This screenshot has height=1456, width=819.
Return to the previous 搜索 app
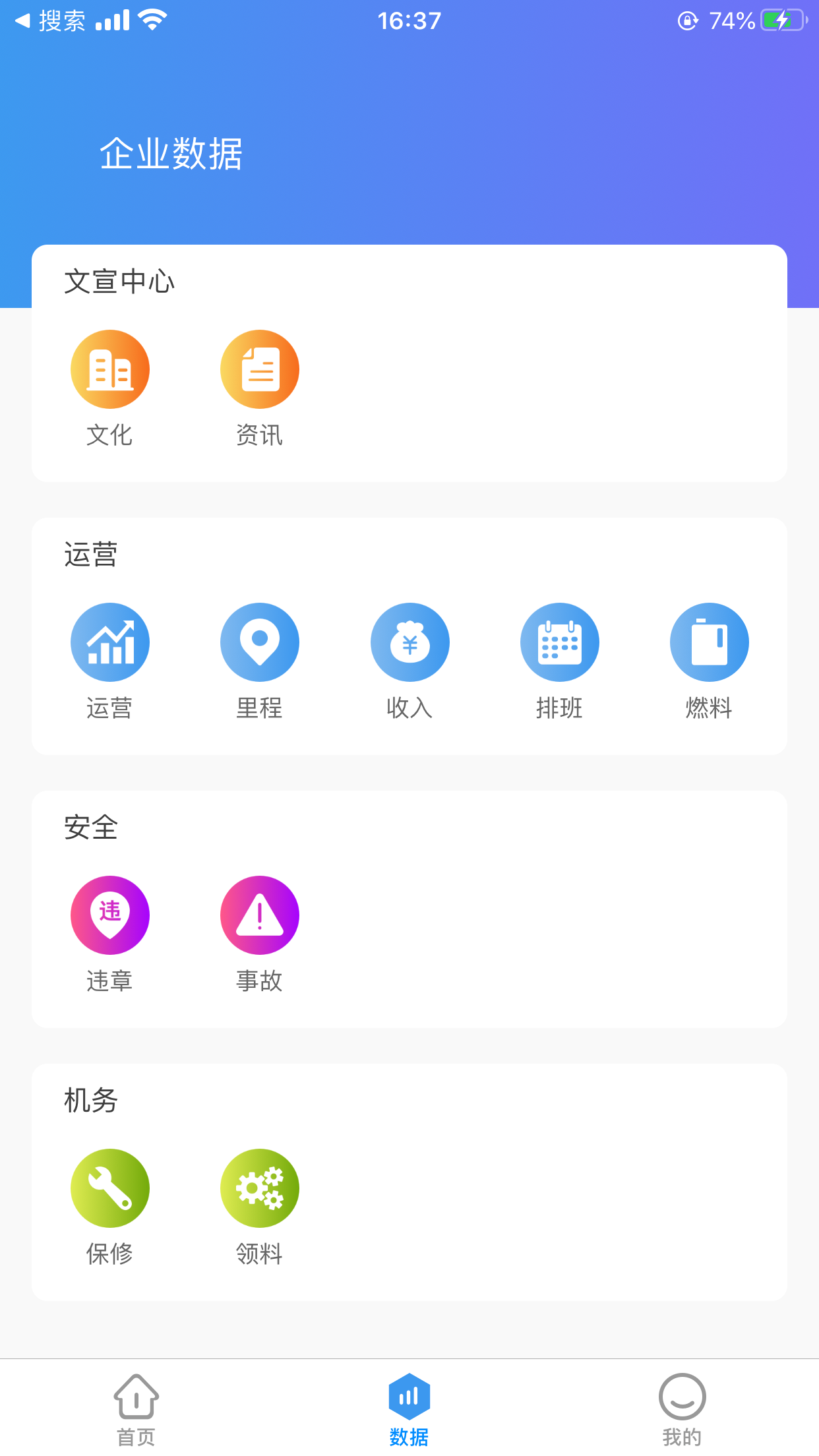tap(50, 21)
